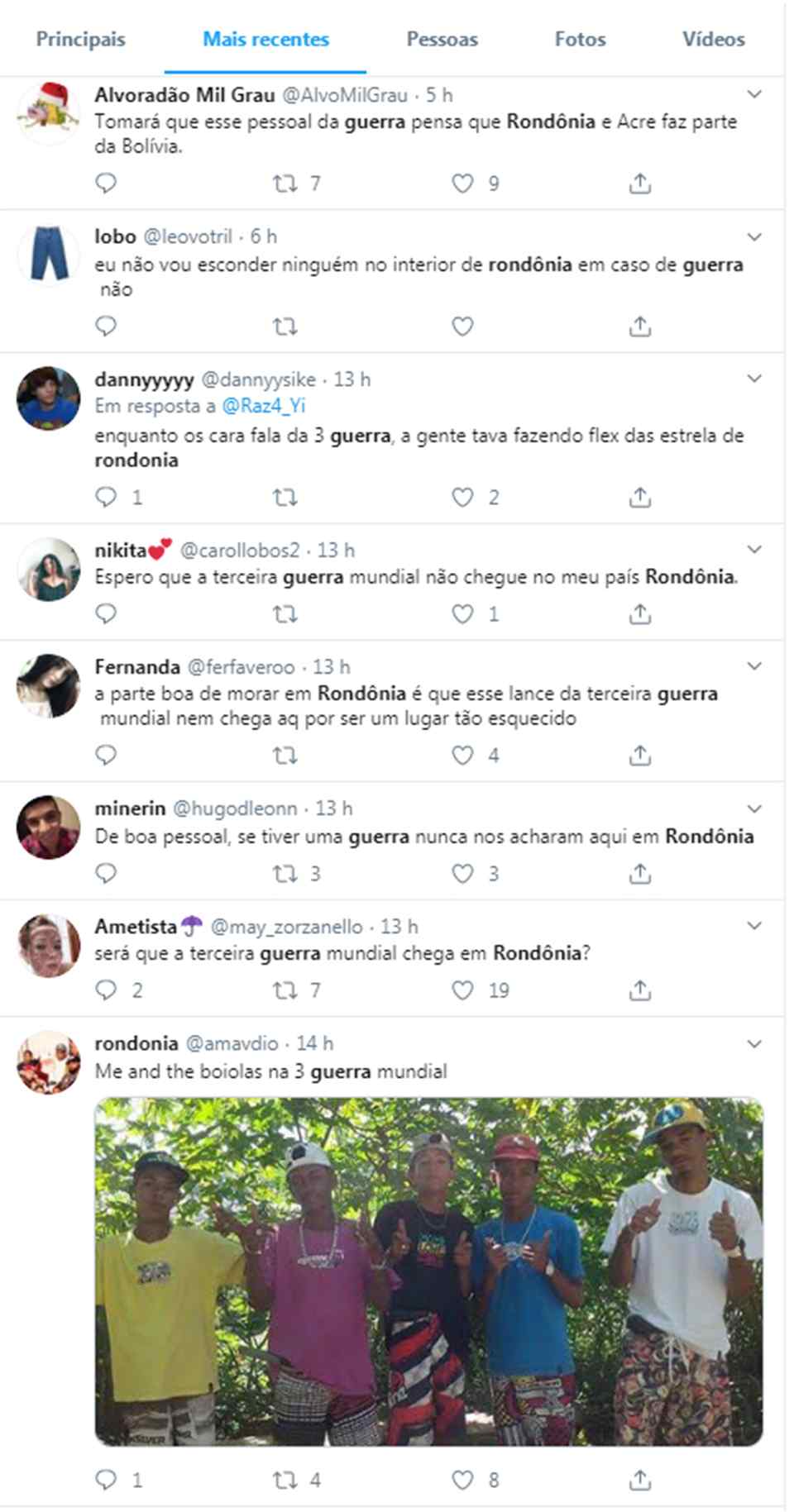This screenshot has height=1512, width=794.
Task: Open the @Raz4_Yi mention link
Action: [x=264, y=406]
